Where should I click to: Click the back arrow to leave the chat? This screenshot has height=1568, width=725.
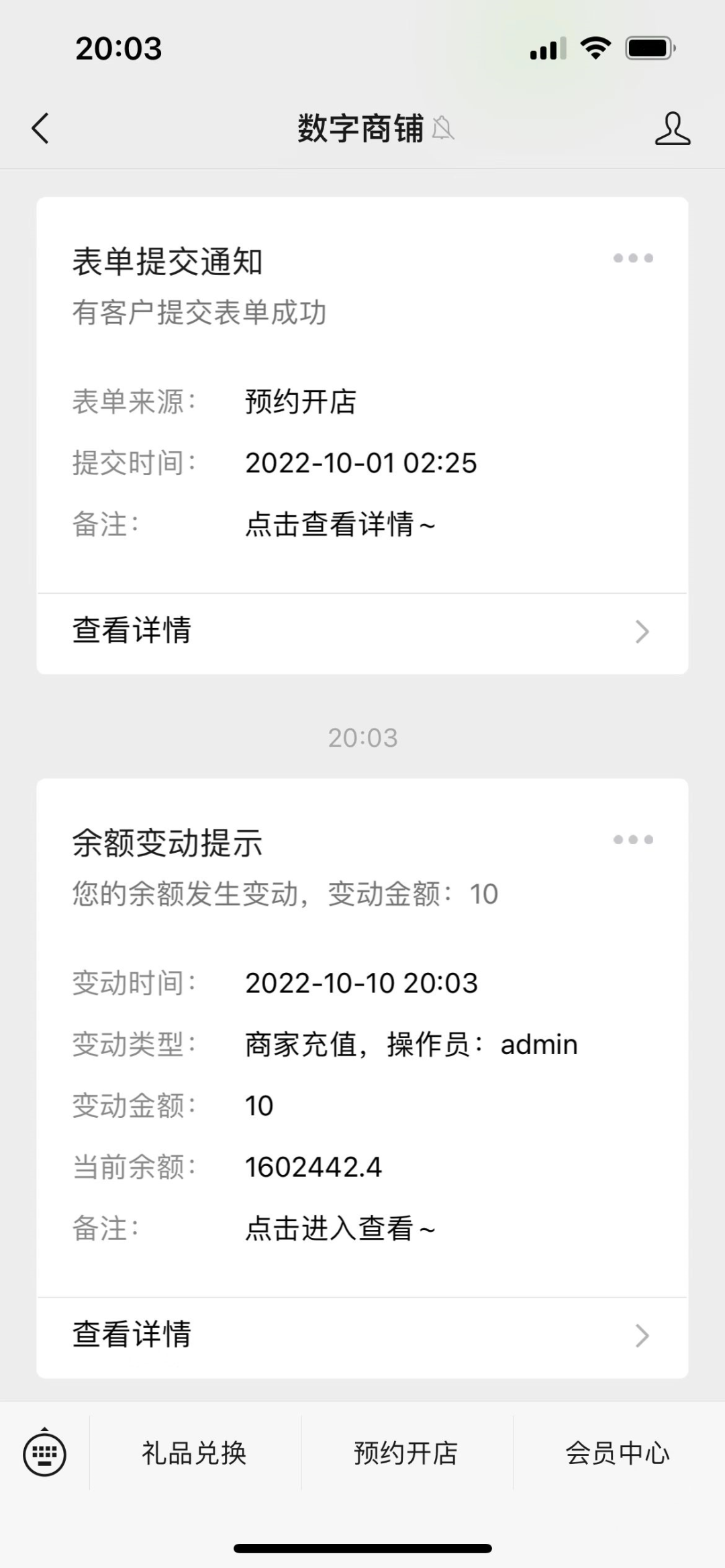(40, 128)
